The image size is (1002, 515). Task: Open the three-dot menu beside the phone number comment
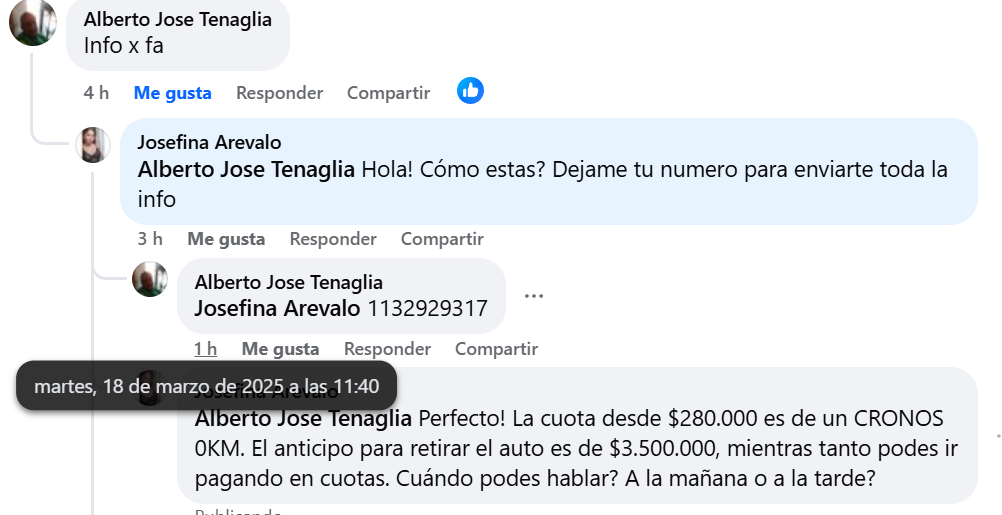(534, 296)
